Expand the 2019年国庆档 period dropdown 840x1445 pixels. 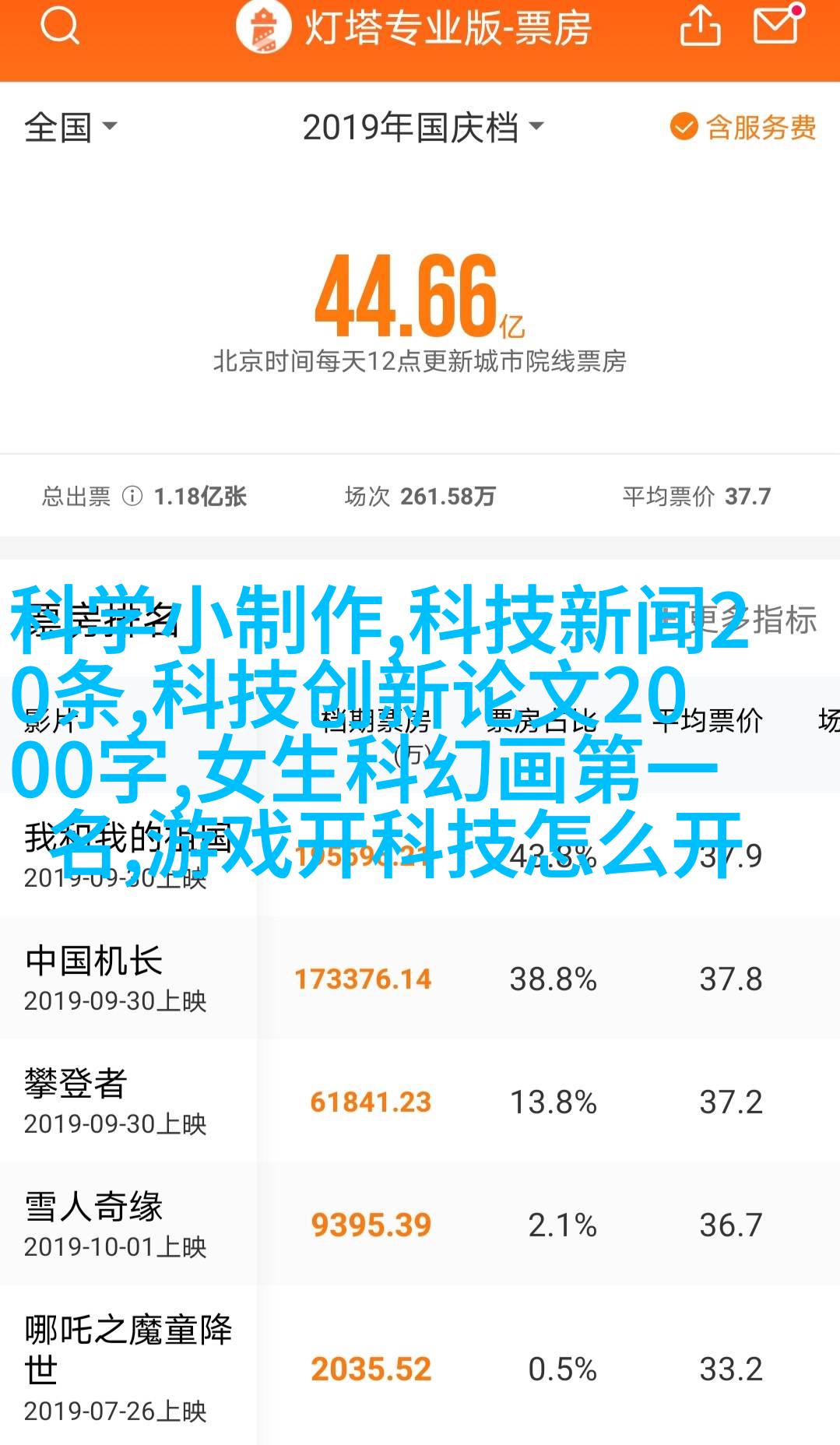click(x=423, y=128)
